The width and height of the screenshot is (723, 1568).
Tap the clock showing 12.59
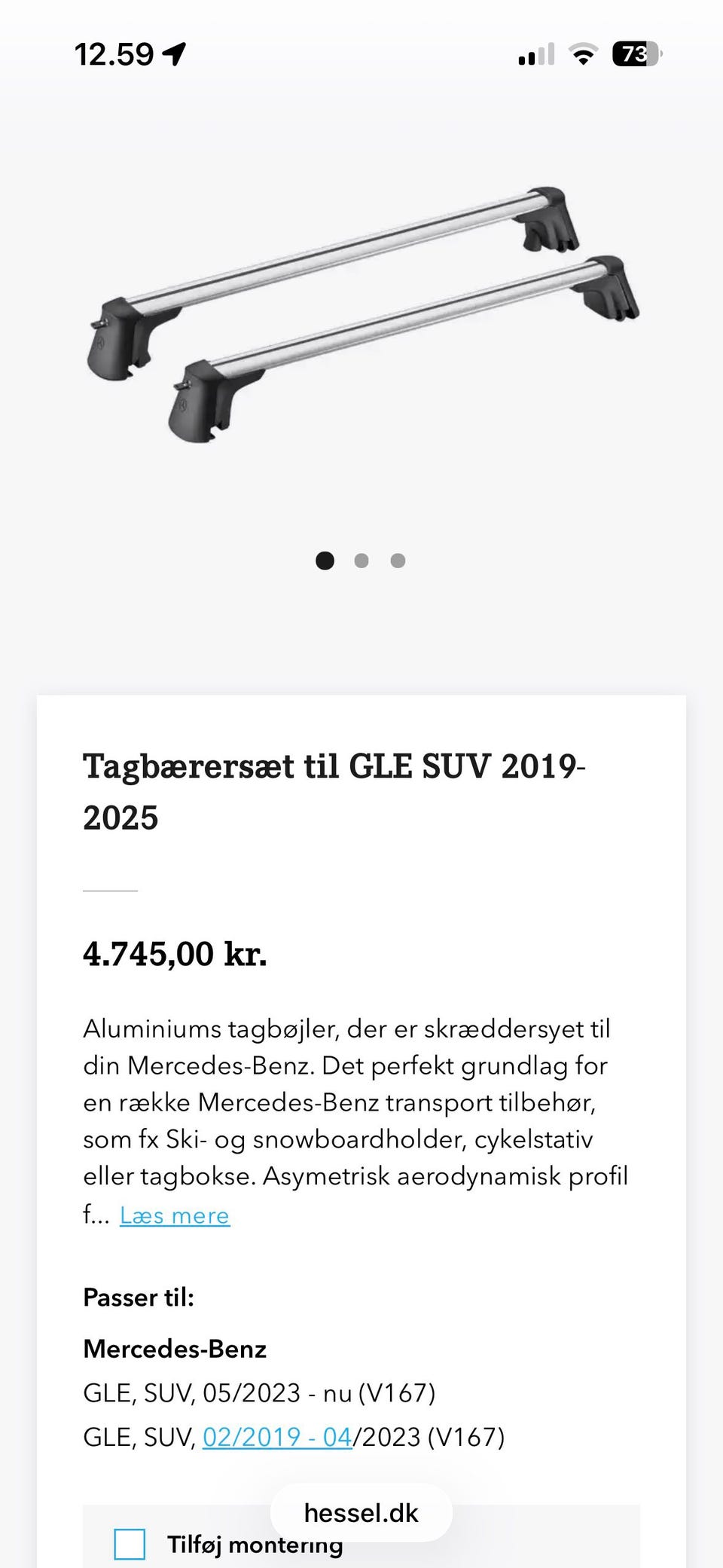pos(113,52)
